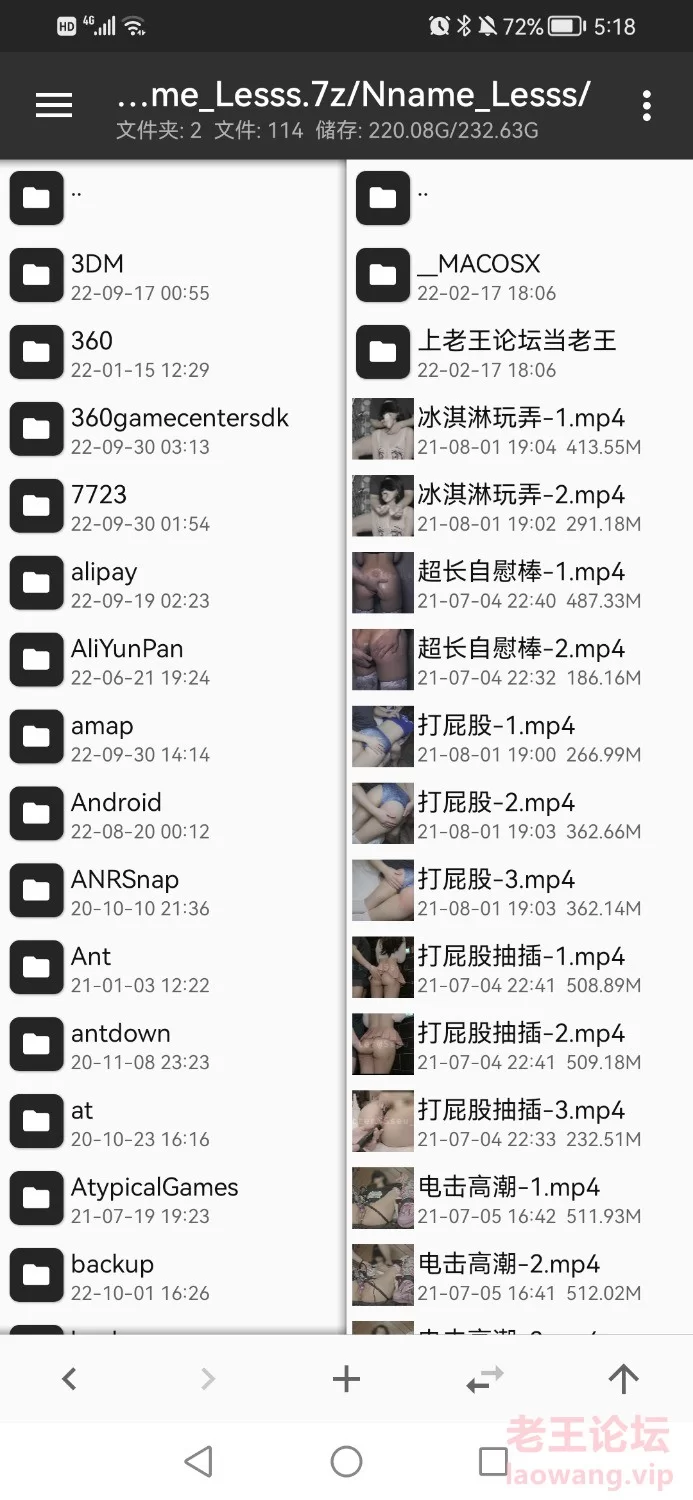Tap the system home button
Screen dimensions: 693x1500
346,1462
